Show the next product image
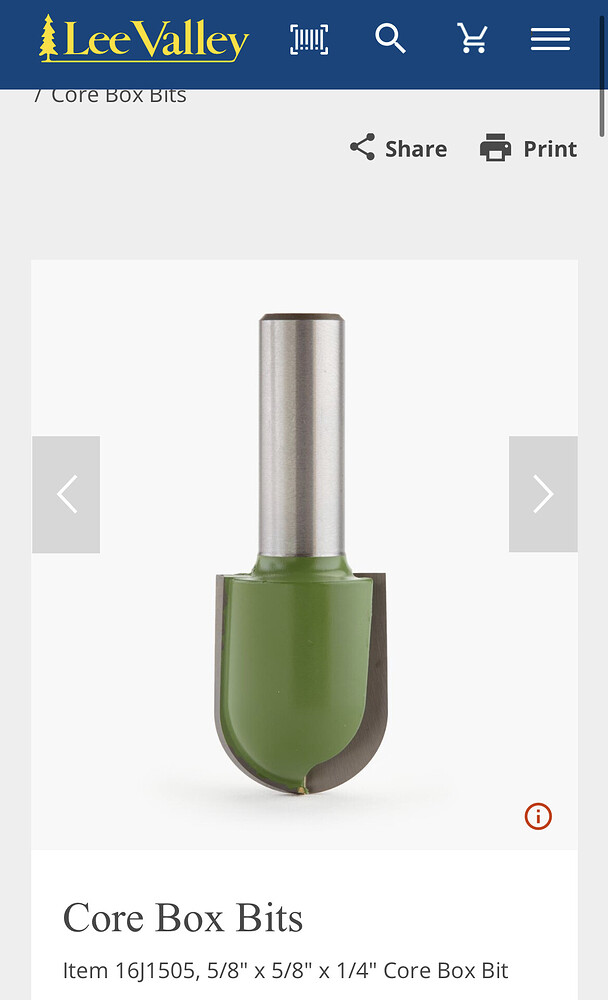The image size is (608, 1000). pyautogui.click(x=543, y=494)
